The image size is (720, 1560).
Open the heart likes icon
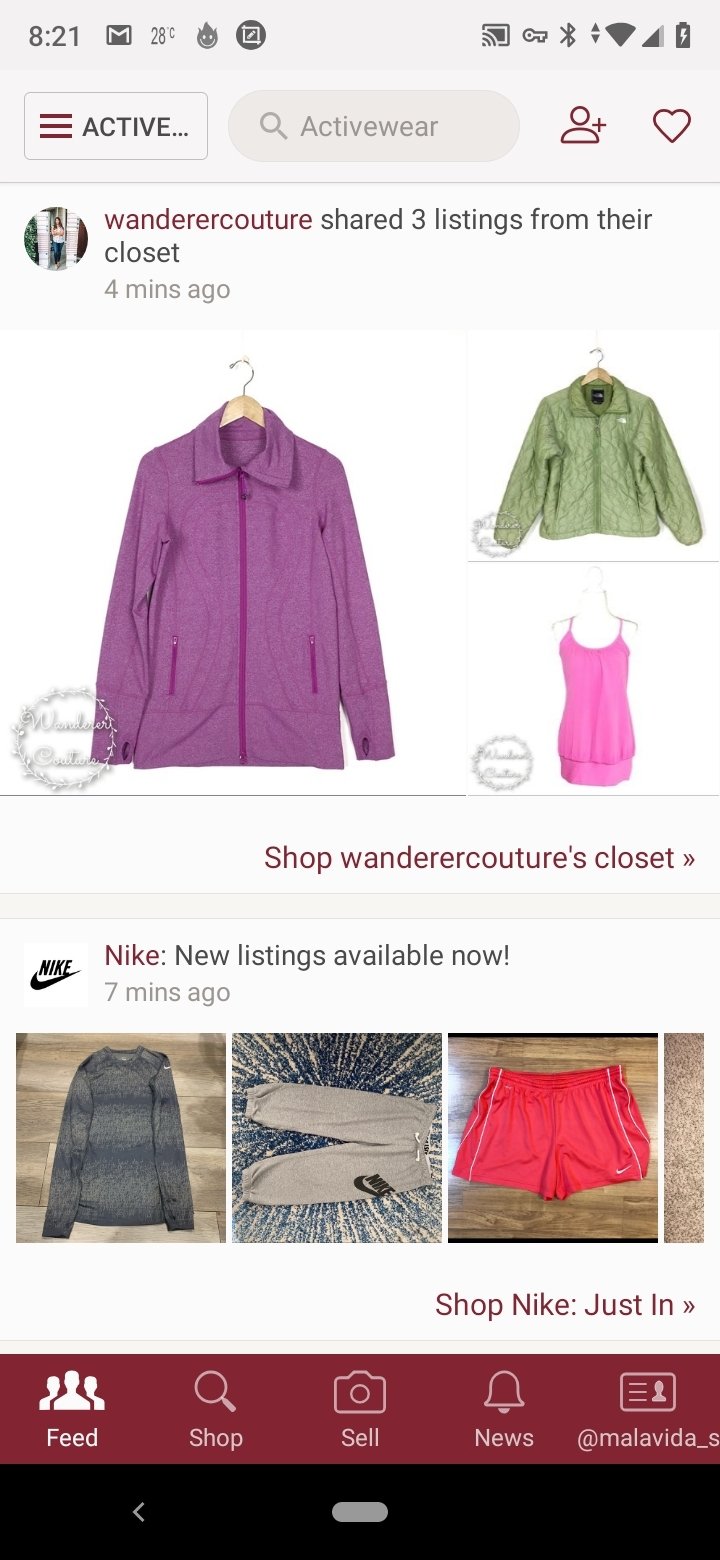(x=671, y=126)
